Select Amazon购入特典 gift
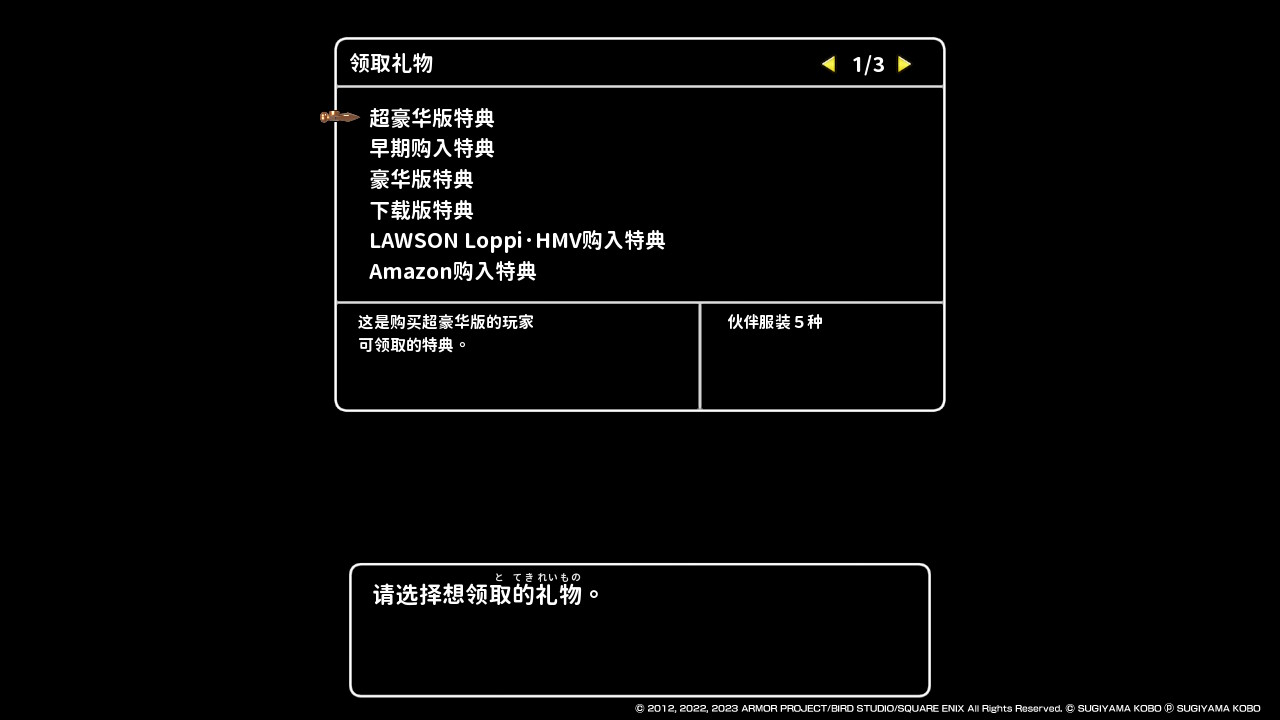The height and width of the screenshot is (720, 1280). click(452, 271)
